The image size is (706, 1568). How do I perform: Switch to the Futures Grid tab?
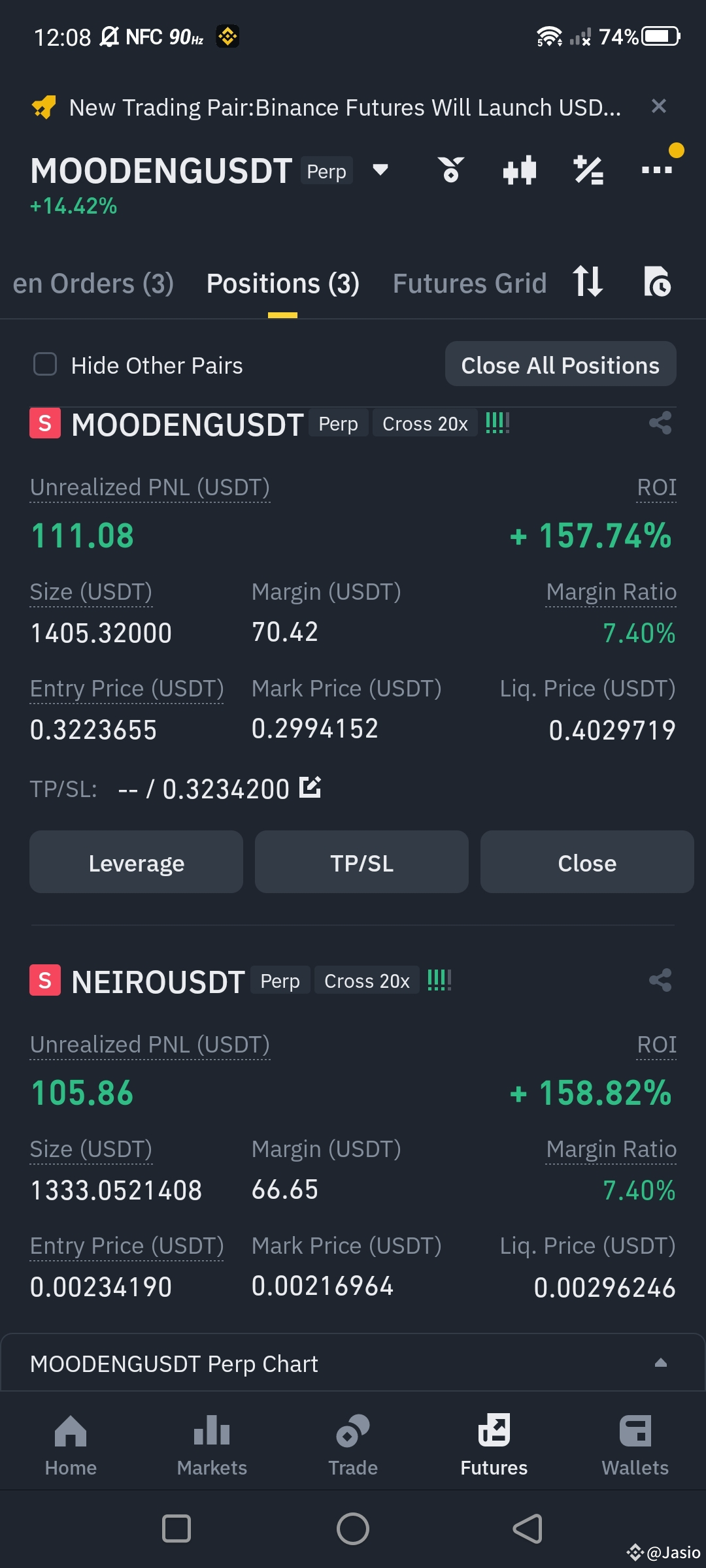[x=469, y=283]
